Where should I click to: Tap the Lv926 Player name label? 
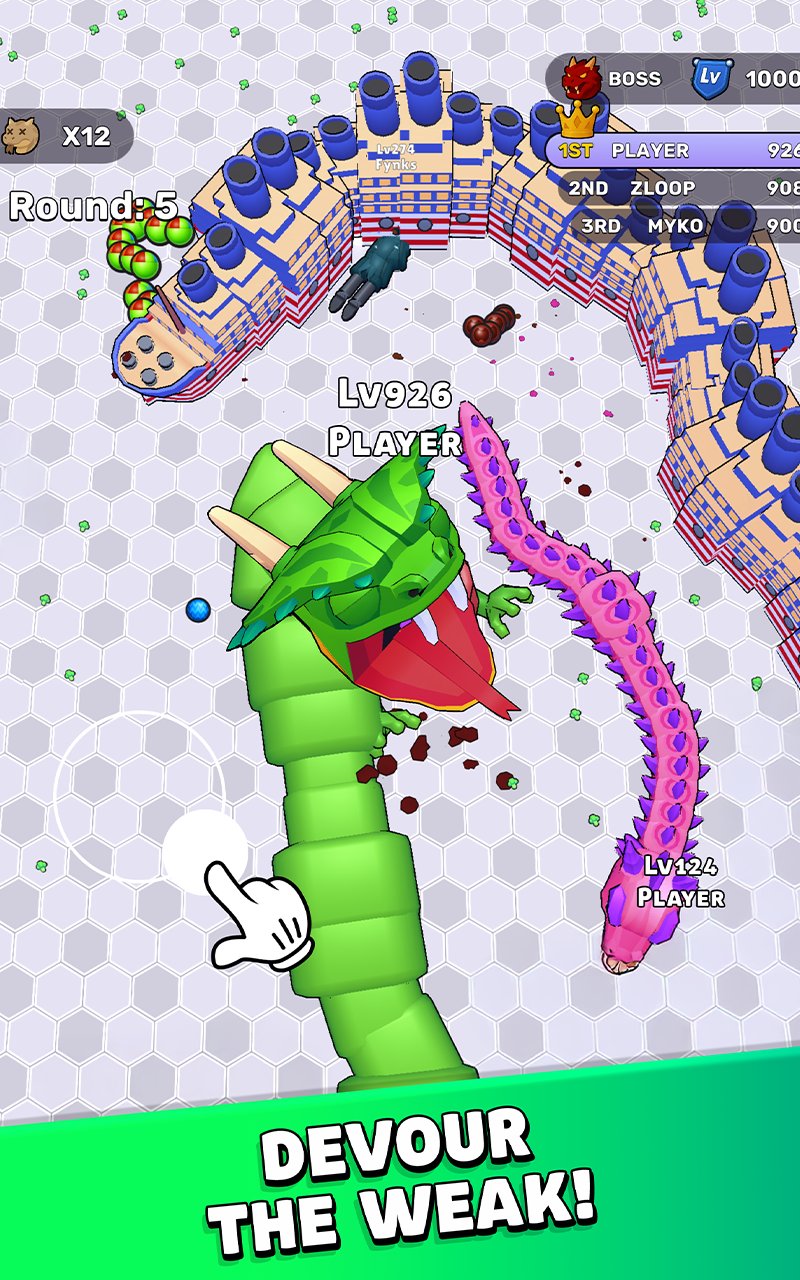point(392,415)
